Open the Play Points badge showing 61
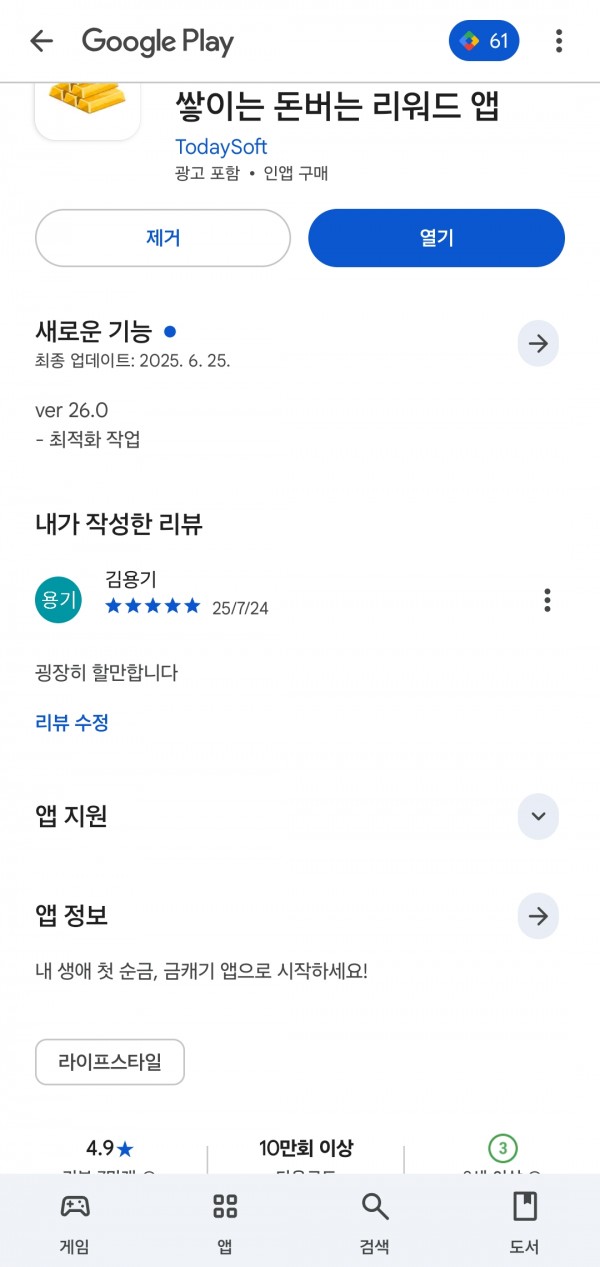Image resolution: width=600 pixels, height=1267 pixels. (484, 41)
